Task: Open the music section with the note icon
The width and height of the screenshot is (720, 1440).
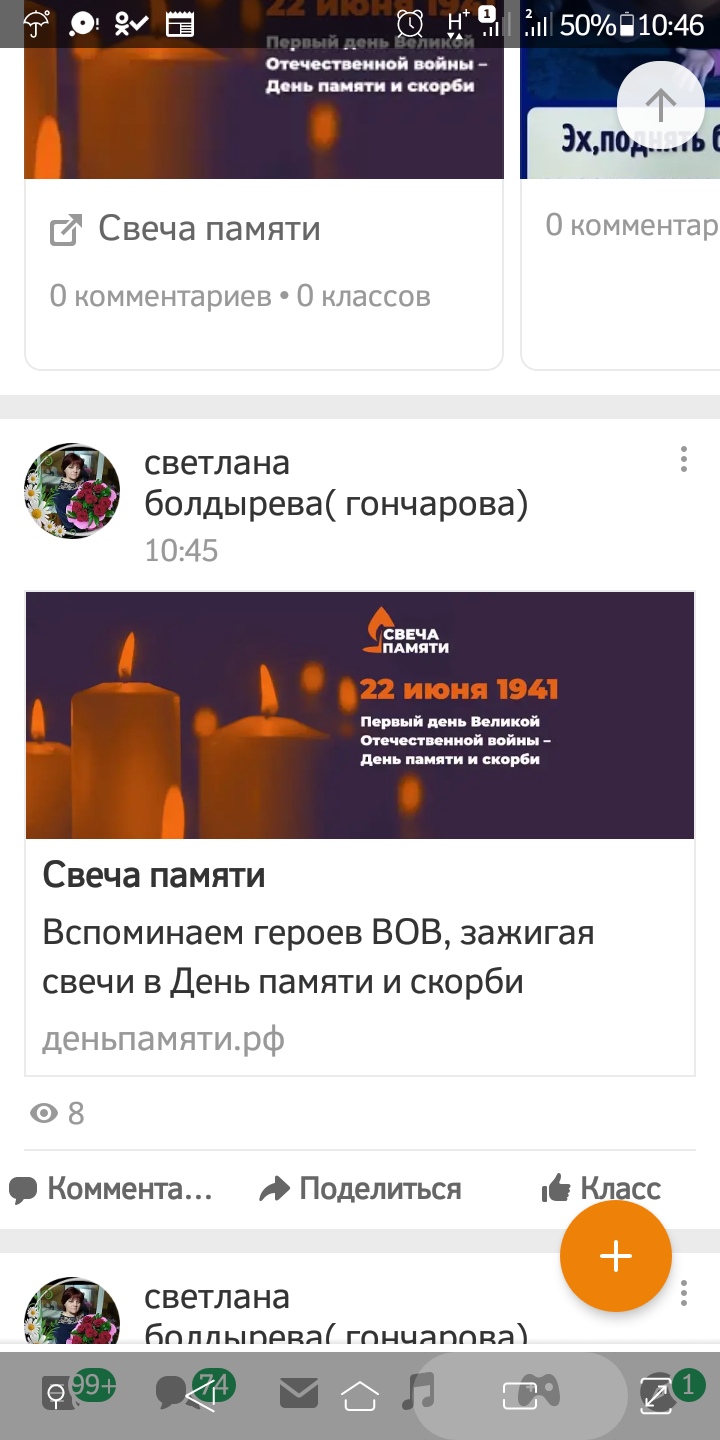Action: (x=418, y=1393)
